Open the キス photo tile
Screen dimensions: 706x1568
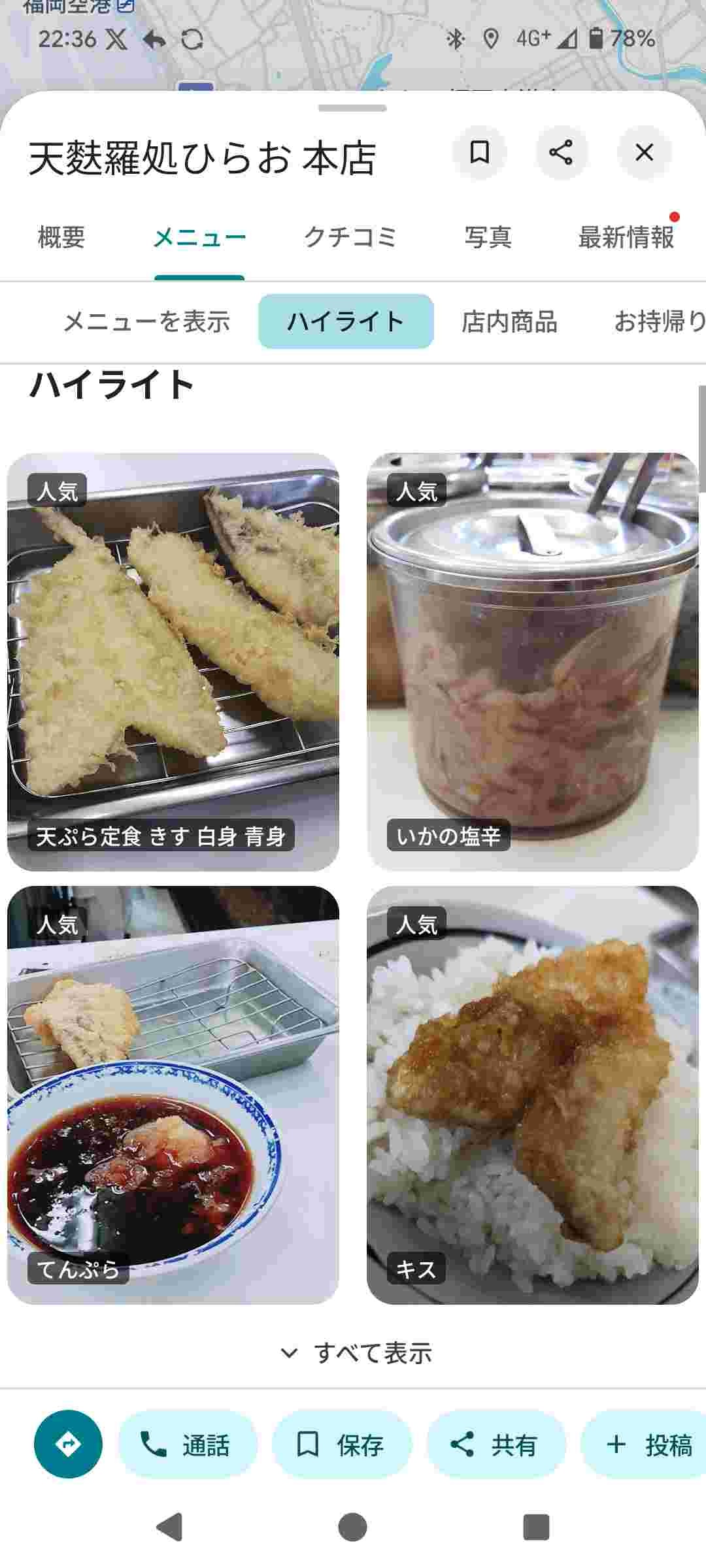pyautogui.click(x=533, y=1095)
